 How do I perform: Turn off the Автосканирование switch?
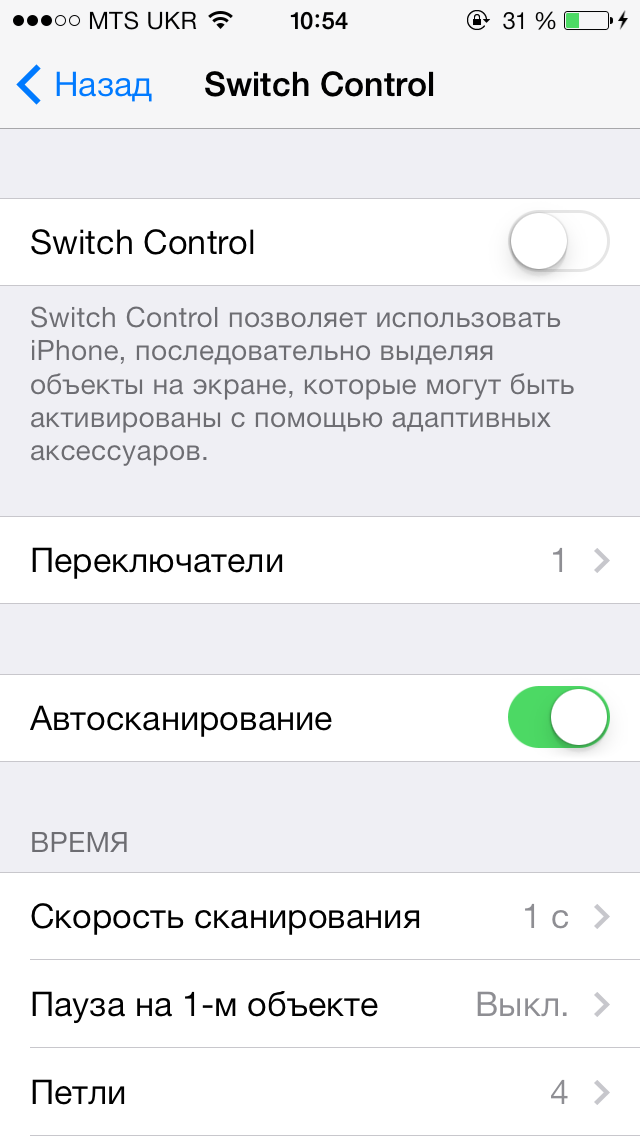pos(559,718)
